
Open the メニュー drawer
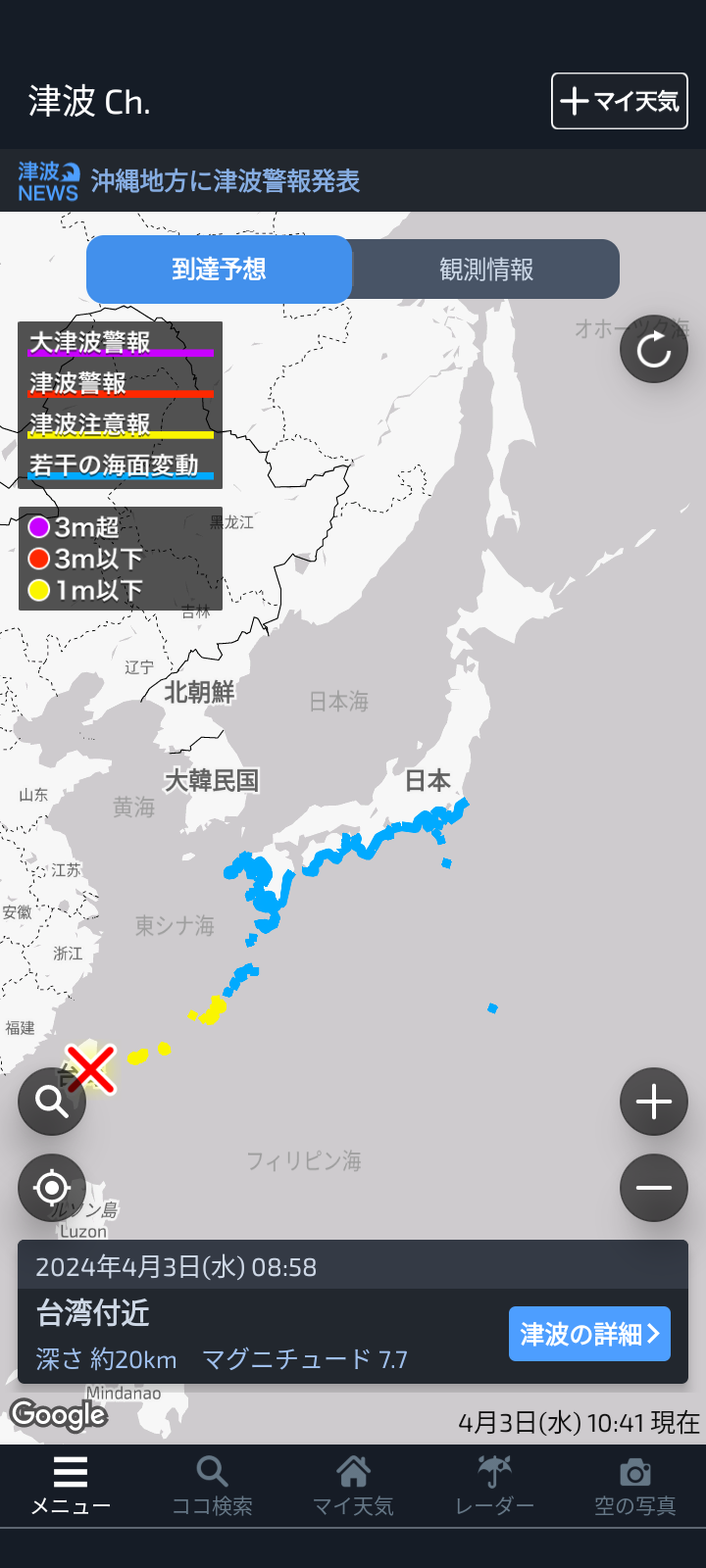coord(71,1486)
